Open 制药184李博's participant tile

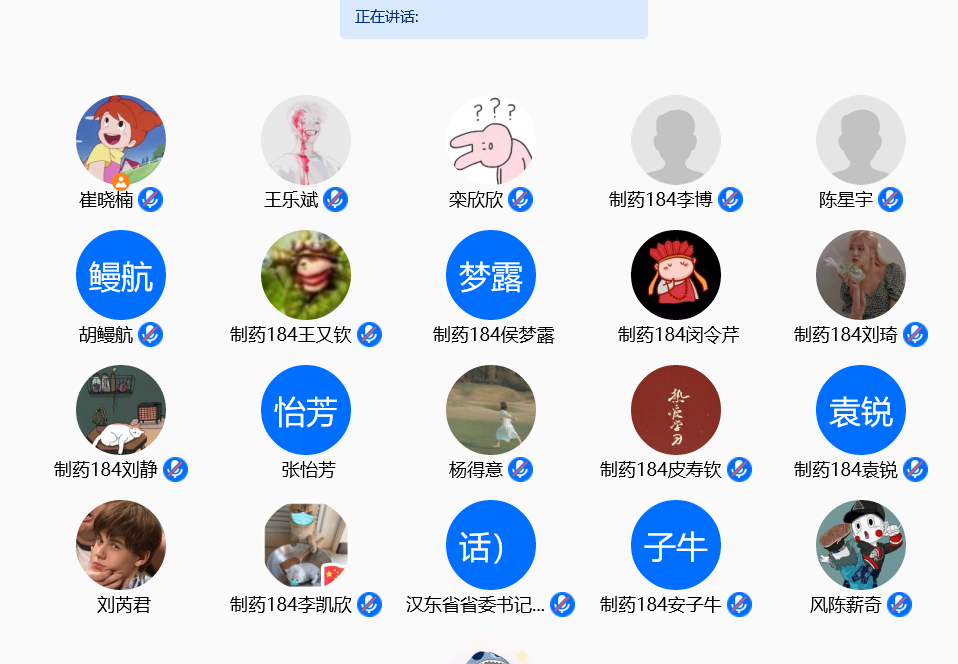pos(676,140)
